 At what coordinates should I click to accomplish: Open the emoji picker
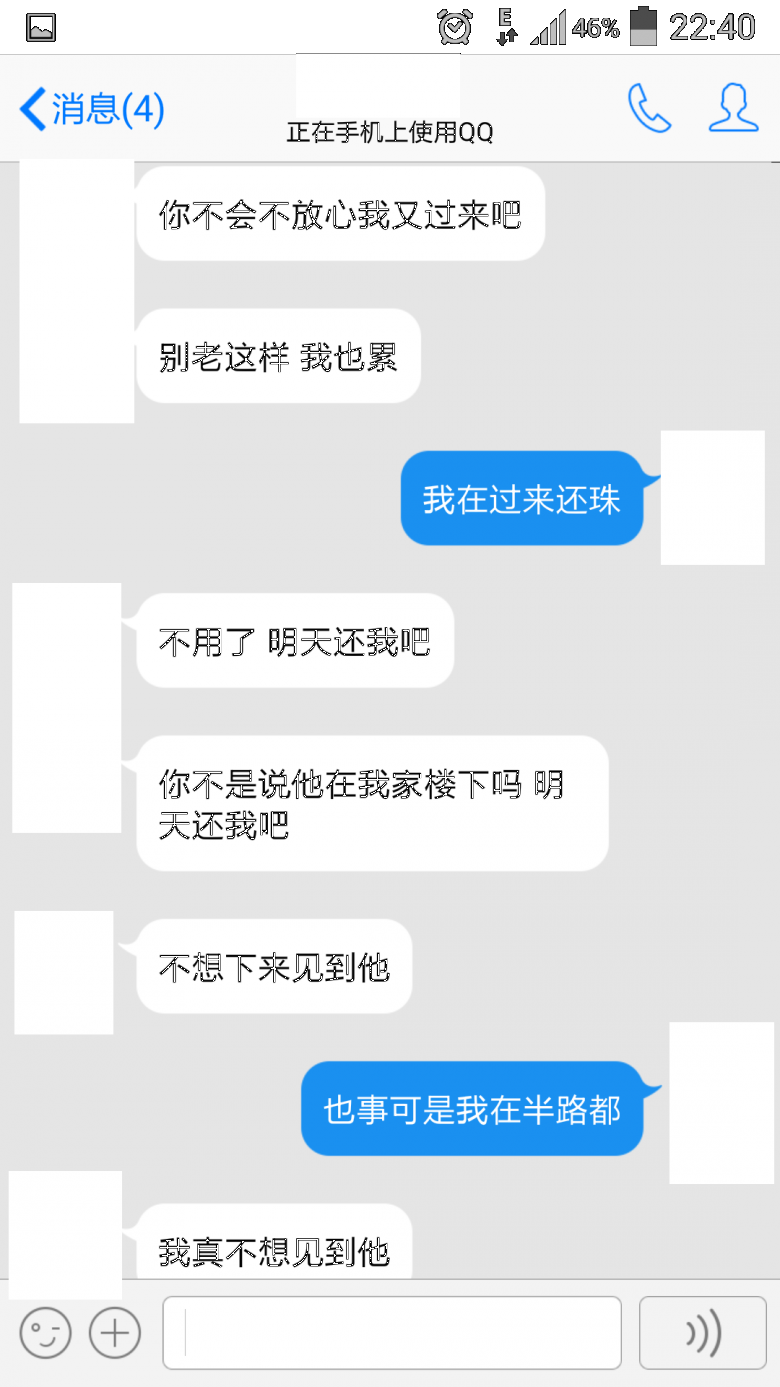(46, 1332)
